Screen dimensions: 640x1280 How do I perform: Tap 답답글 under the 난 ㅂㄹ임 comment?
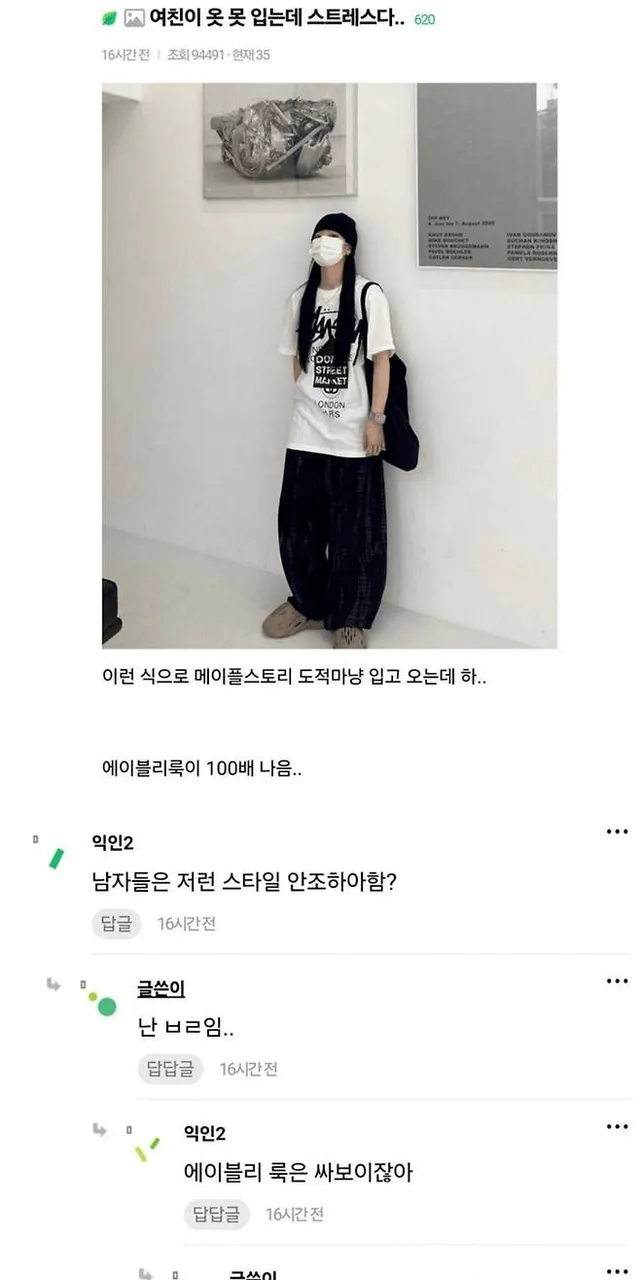click(170, 1069)
